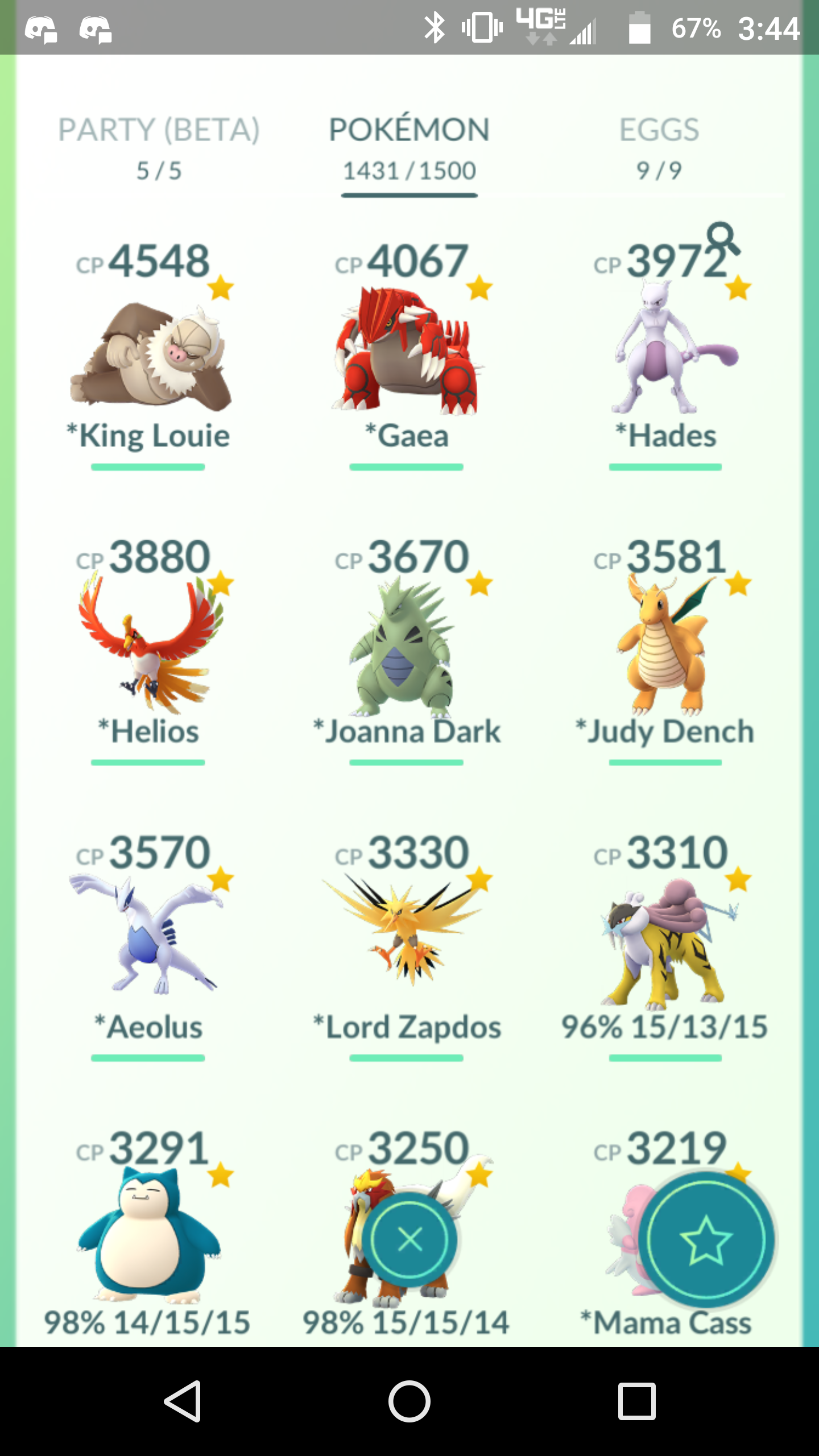Go back with the system back button
The width and height of the screenshot is (819, 1456).
[x=183, y=1401]
